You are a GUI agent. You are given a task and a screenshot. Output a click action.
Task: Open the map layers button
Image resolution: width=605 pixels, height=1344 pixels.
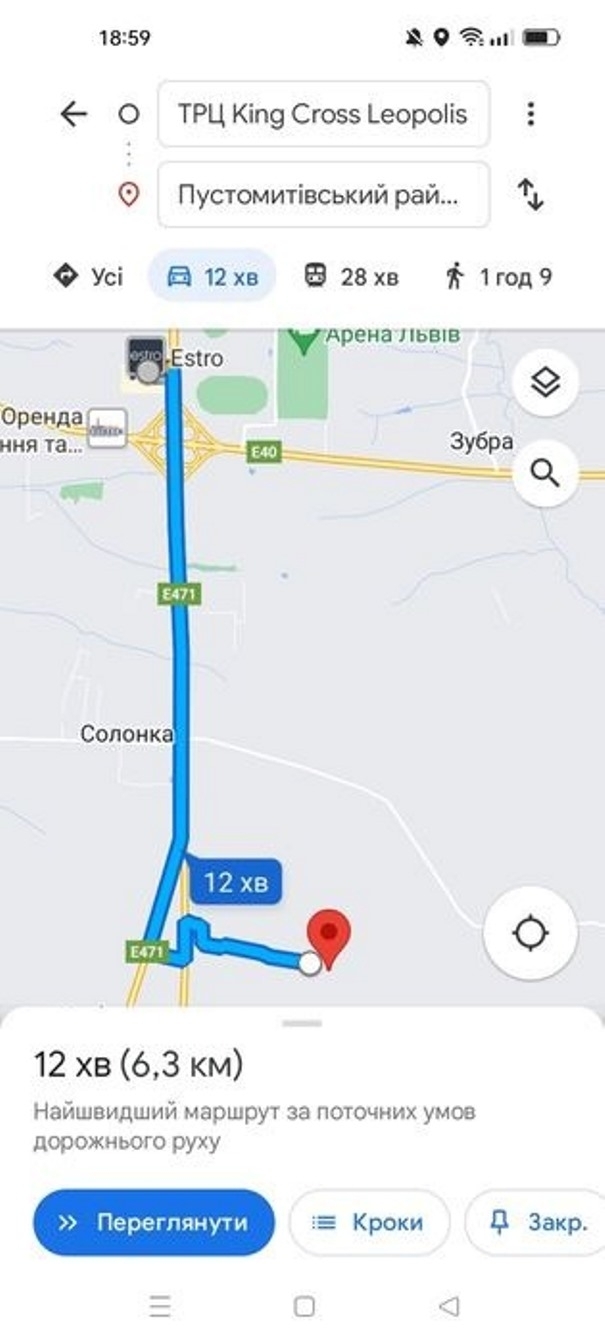tap(545, 383)
